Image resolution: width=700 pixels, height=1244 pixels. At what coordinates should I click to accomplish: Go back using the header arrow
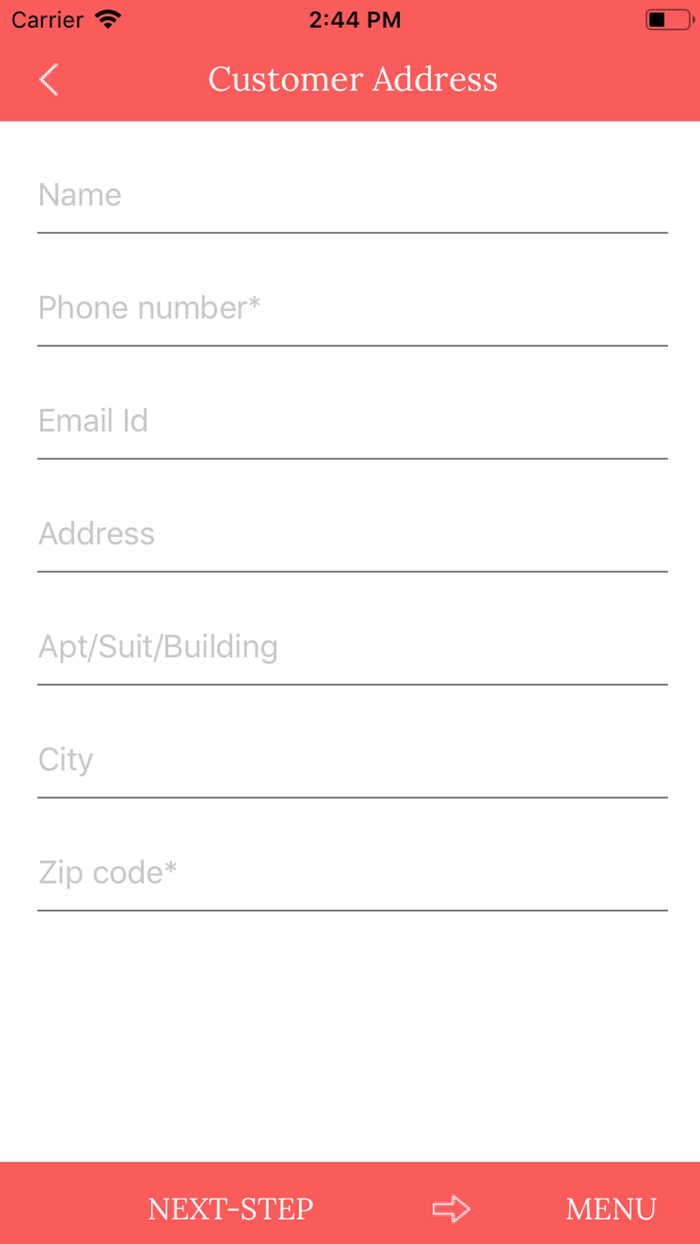click(49, 79)
